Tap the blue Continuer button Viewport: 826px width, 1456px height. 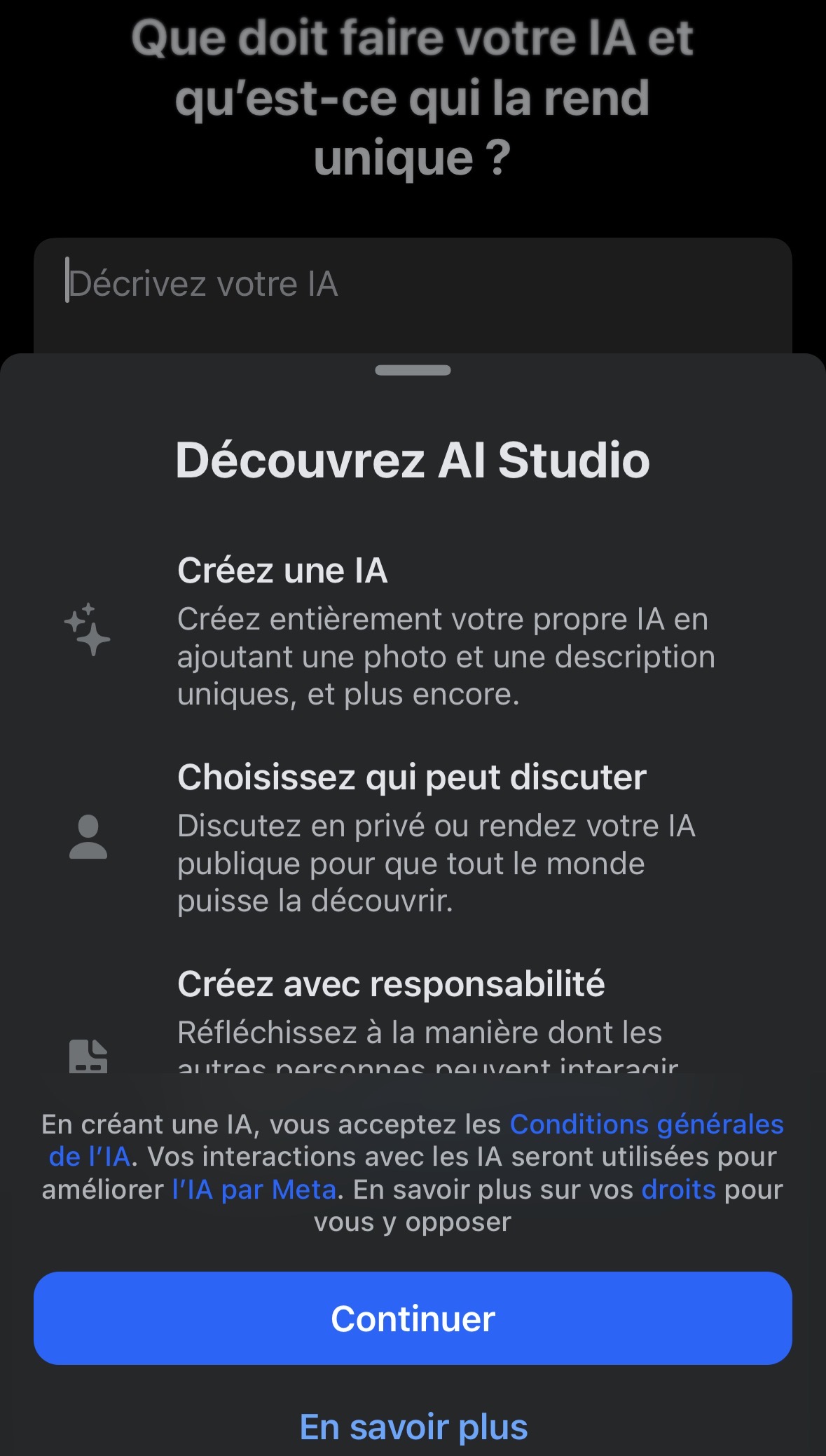pyautogui.click(x=413, y=1318)
